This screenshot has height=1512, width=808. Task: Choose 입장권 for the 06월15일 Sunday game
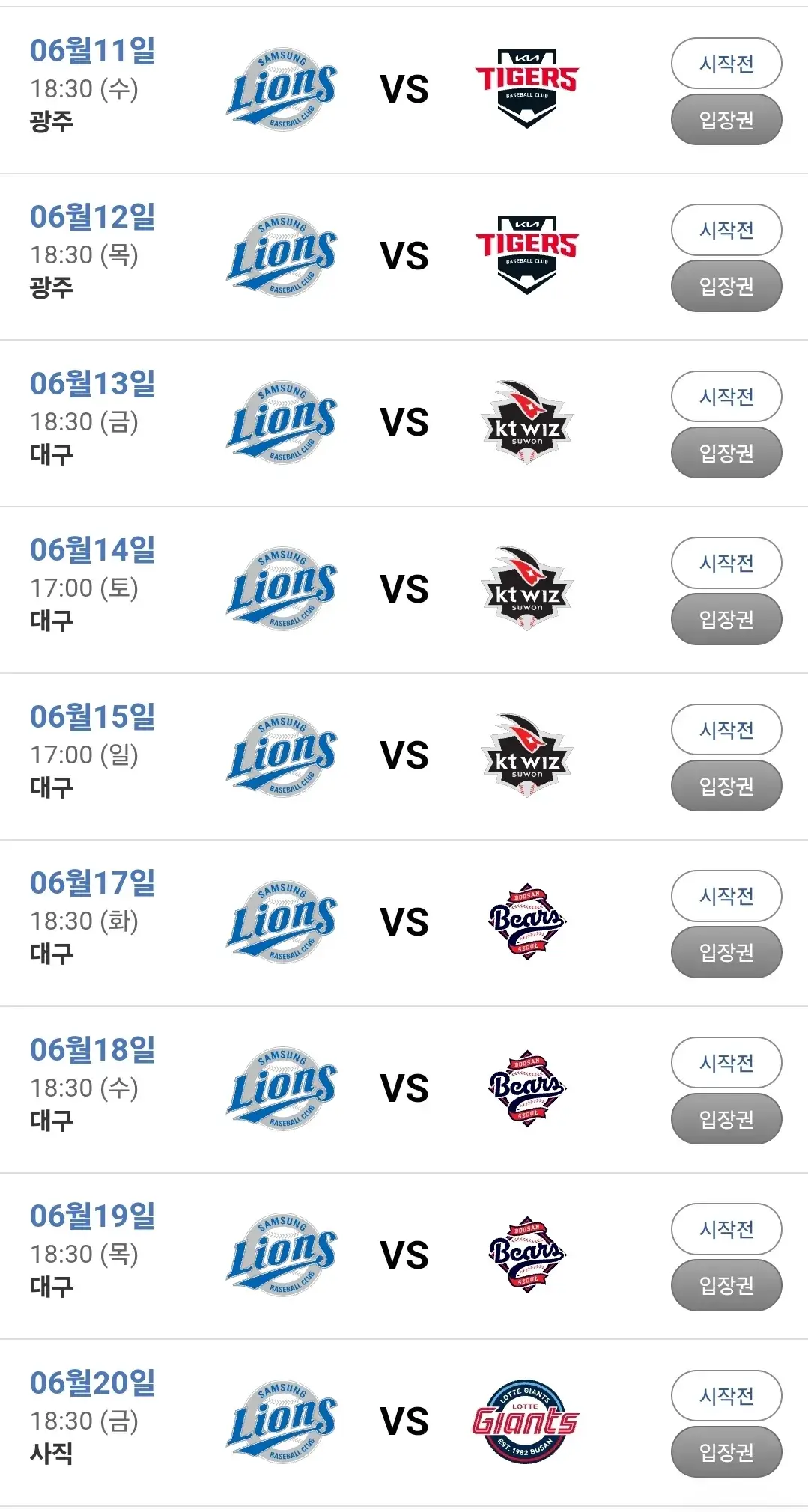726,786
